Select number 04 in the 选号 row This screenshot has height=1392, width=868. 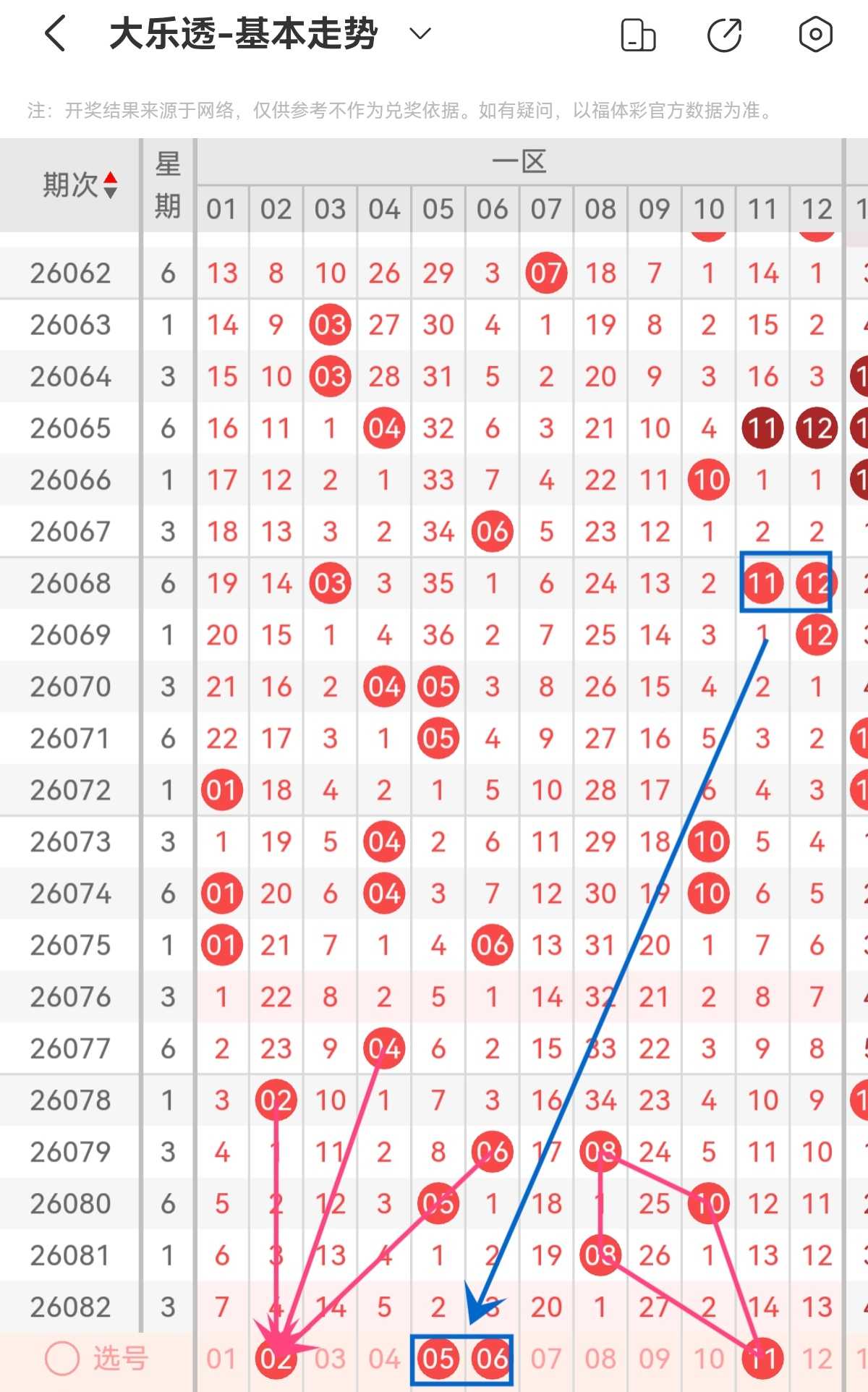pyautogui.click(x=384, y=1359)
